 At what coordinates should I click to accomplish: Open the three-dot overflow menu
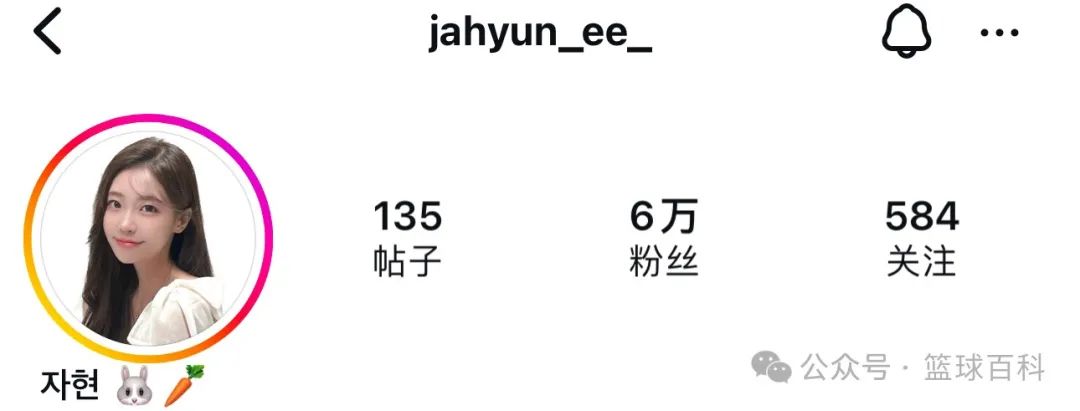pos(998,33)
